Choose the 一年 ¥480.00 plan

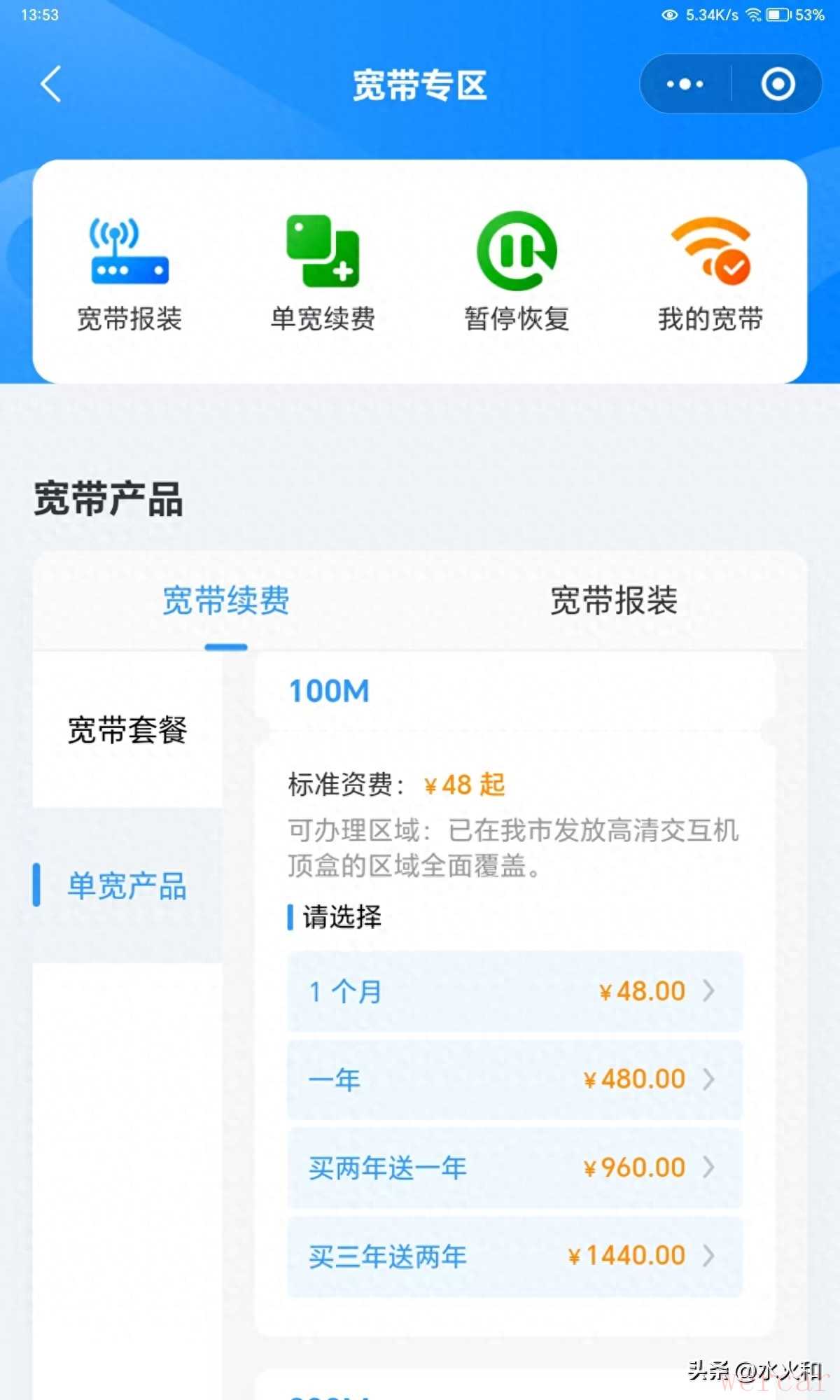pos(514,1079)
